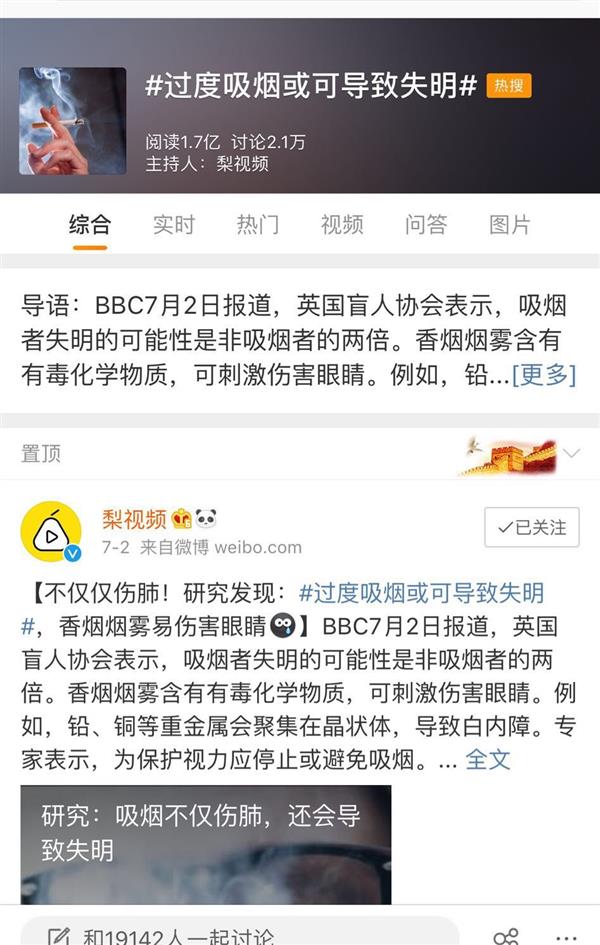
Task: Open the 视频 tab
Action: coord(341,225)
